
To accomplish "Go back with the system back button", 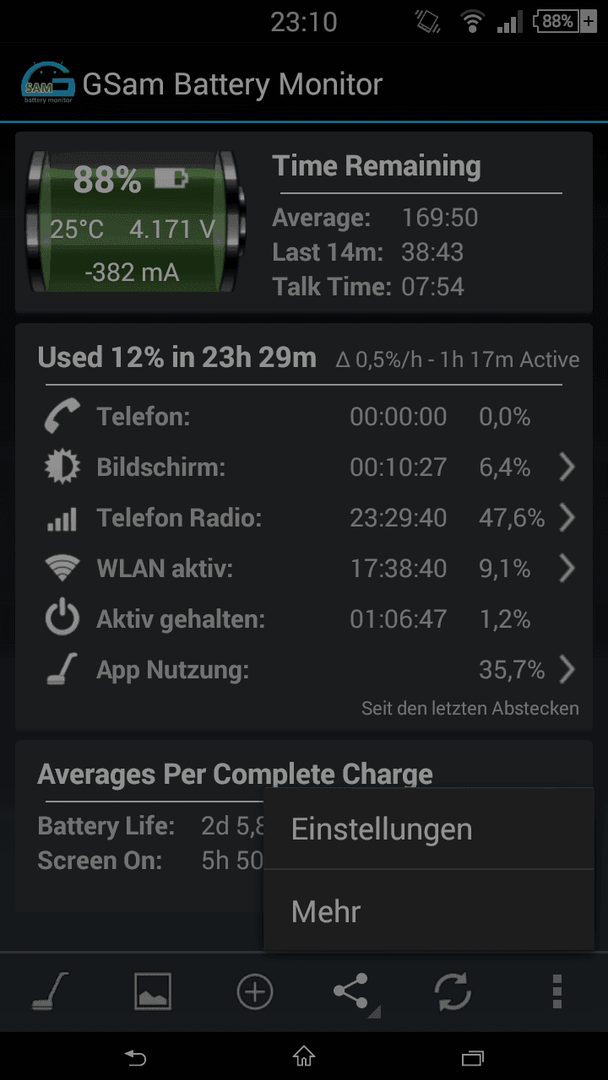I will (135, 1056).
